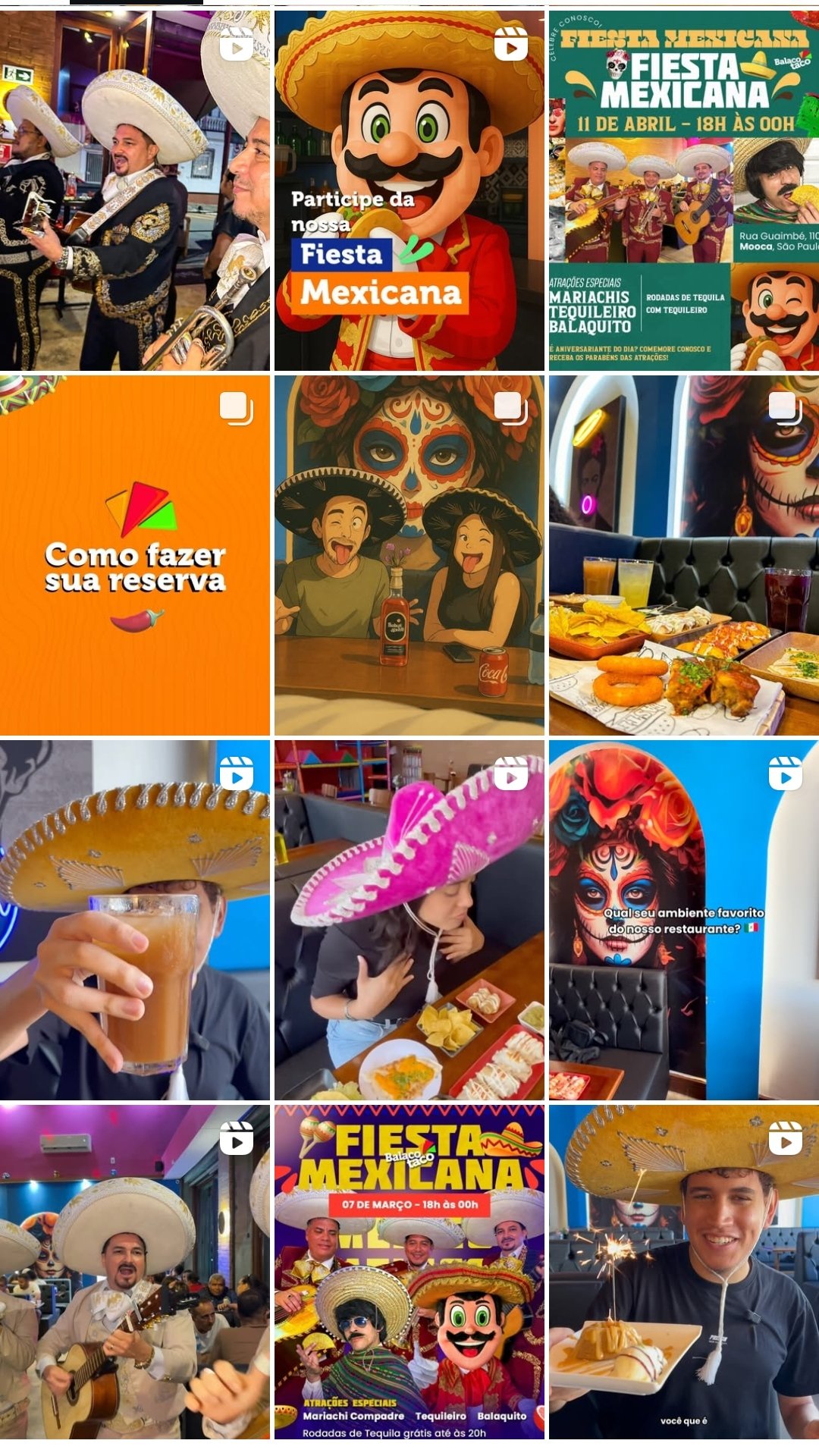Image resolution: width=819 pixels, height=1456 pixels.
Task: Play the reel of the mariachi guitarist in white
Action: 135,1272
